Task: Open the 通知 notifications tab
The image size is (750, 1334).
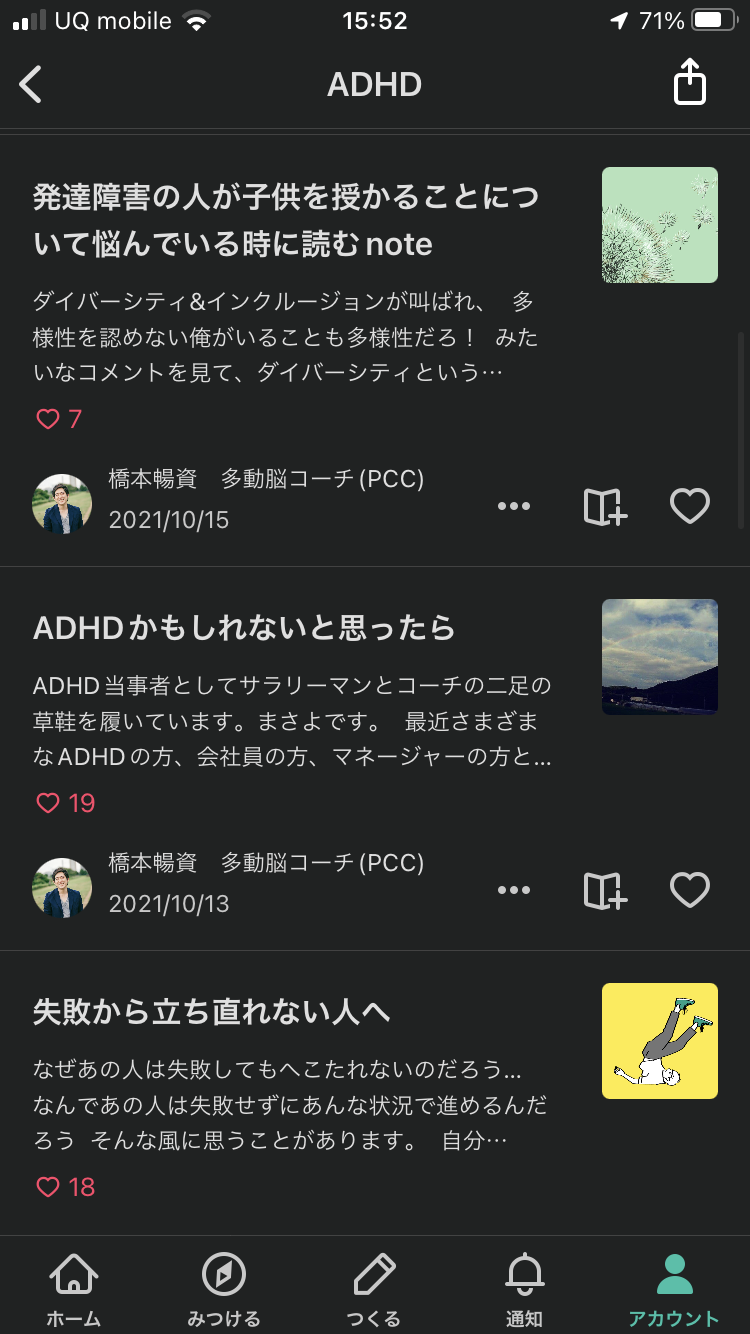Action: coord(524,1289)
